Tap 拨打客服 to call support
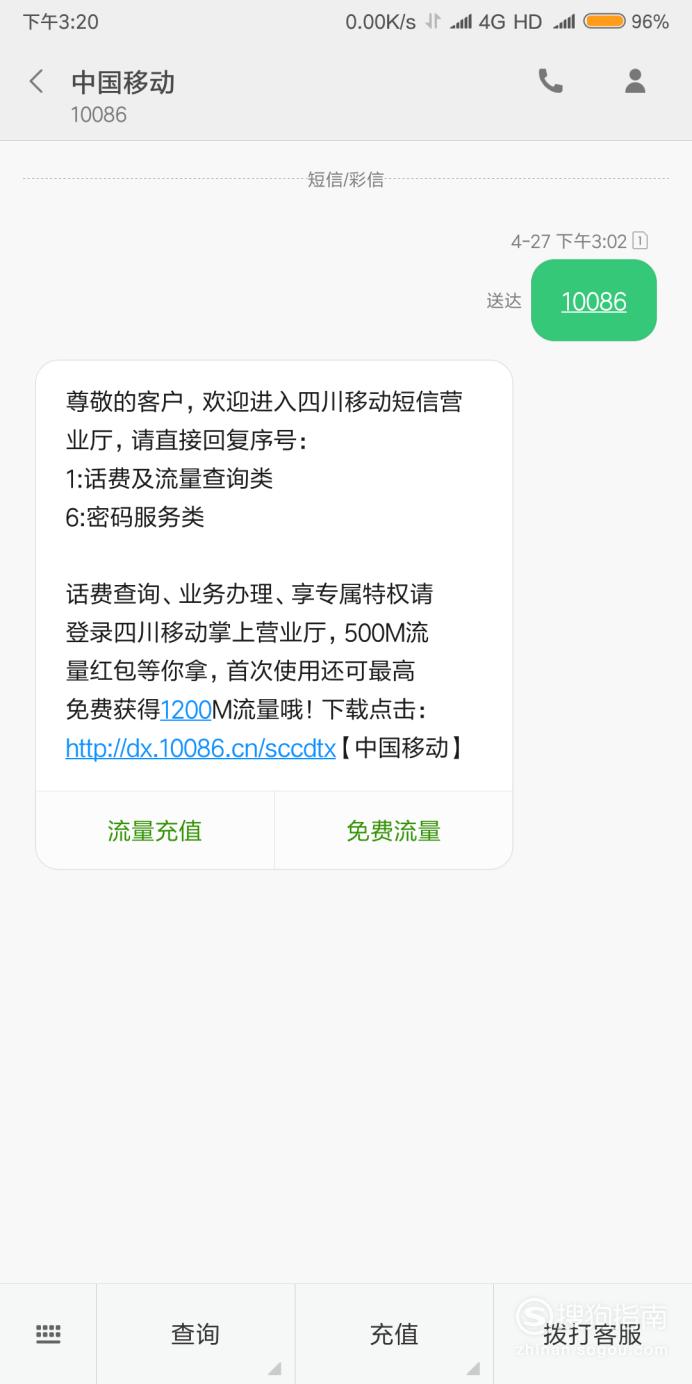This screenshot has height=1384, width=692. pyautogui.click(x=593, y=1334)
